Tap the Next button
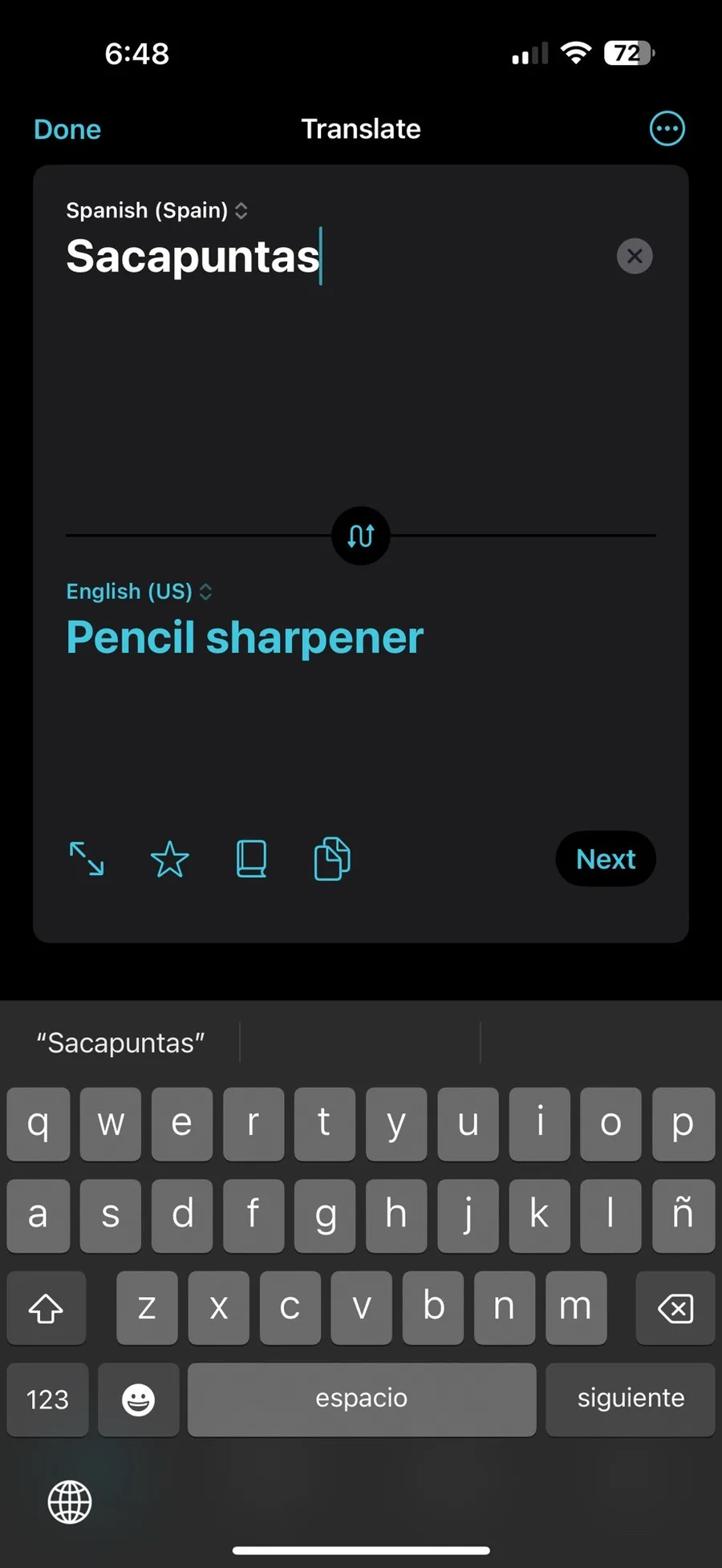Image resolution: width=722 pixels, height=1568 pixels. (x=606, y=859)
